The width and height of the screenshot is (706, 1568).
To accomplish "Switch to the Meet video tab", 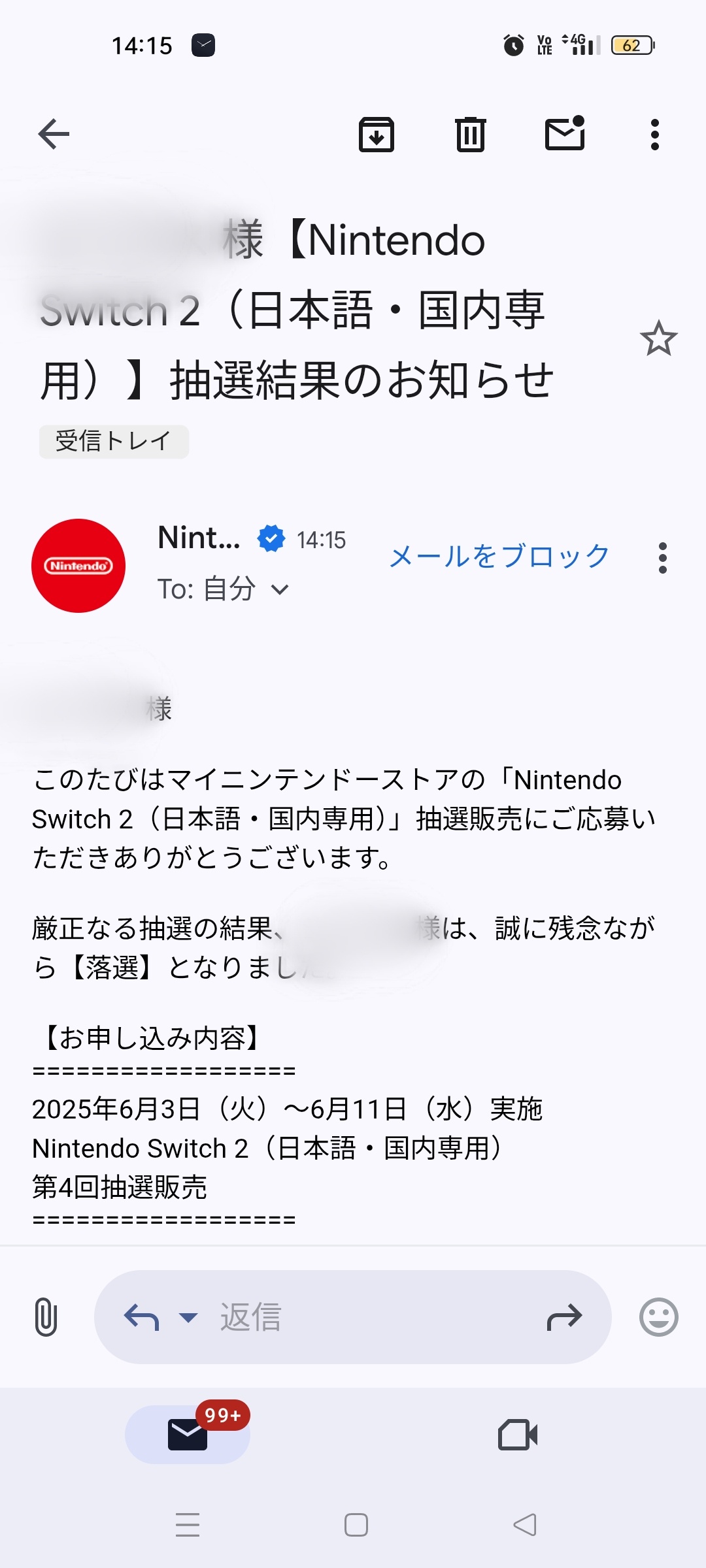I will 518,1435.
